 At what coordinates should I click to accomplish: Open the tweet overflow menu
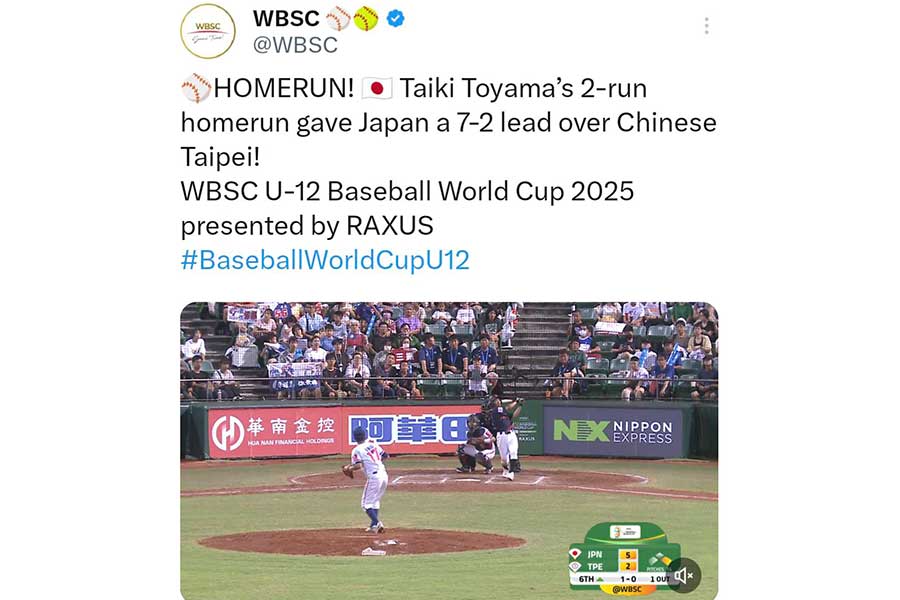click(x=706, y=26)
